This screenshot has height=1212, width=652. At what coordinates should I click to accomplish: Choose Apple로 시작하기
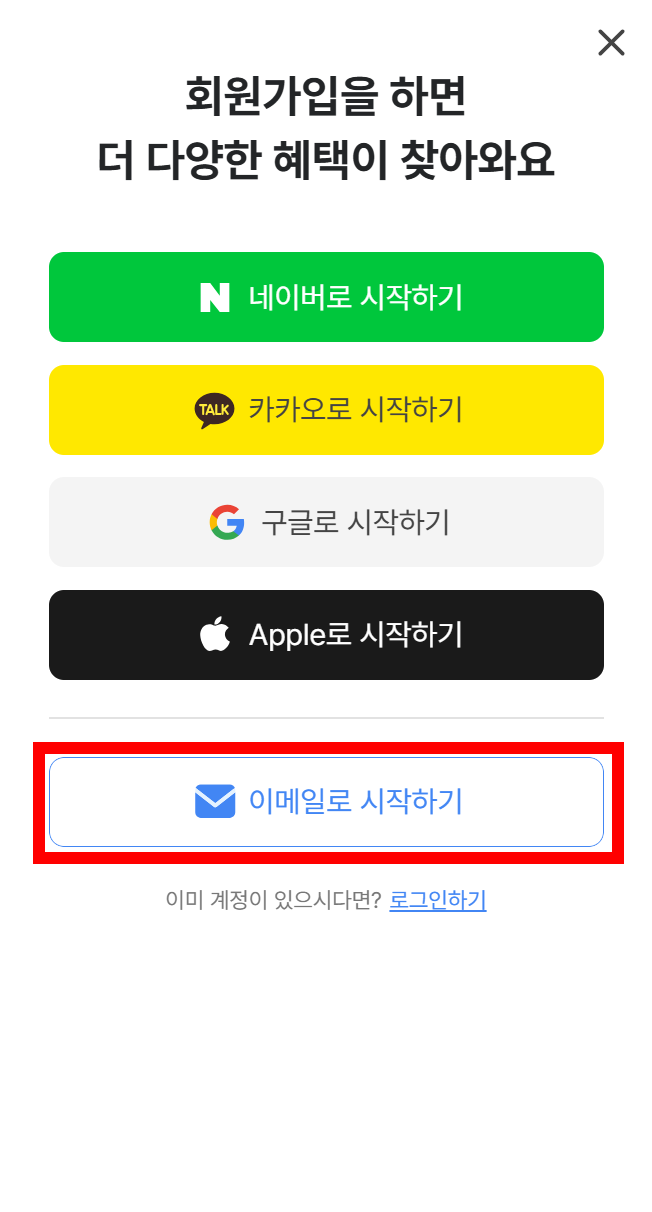(326, 635)
